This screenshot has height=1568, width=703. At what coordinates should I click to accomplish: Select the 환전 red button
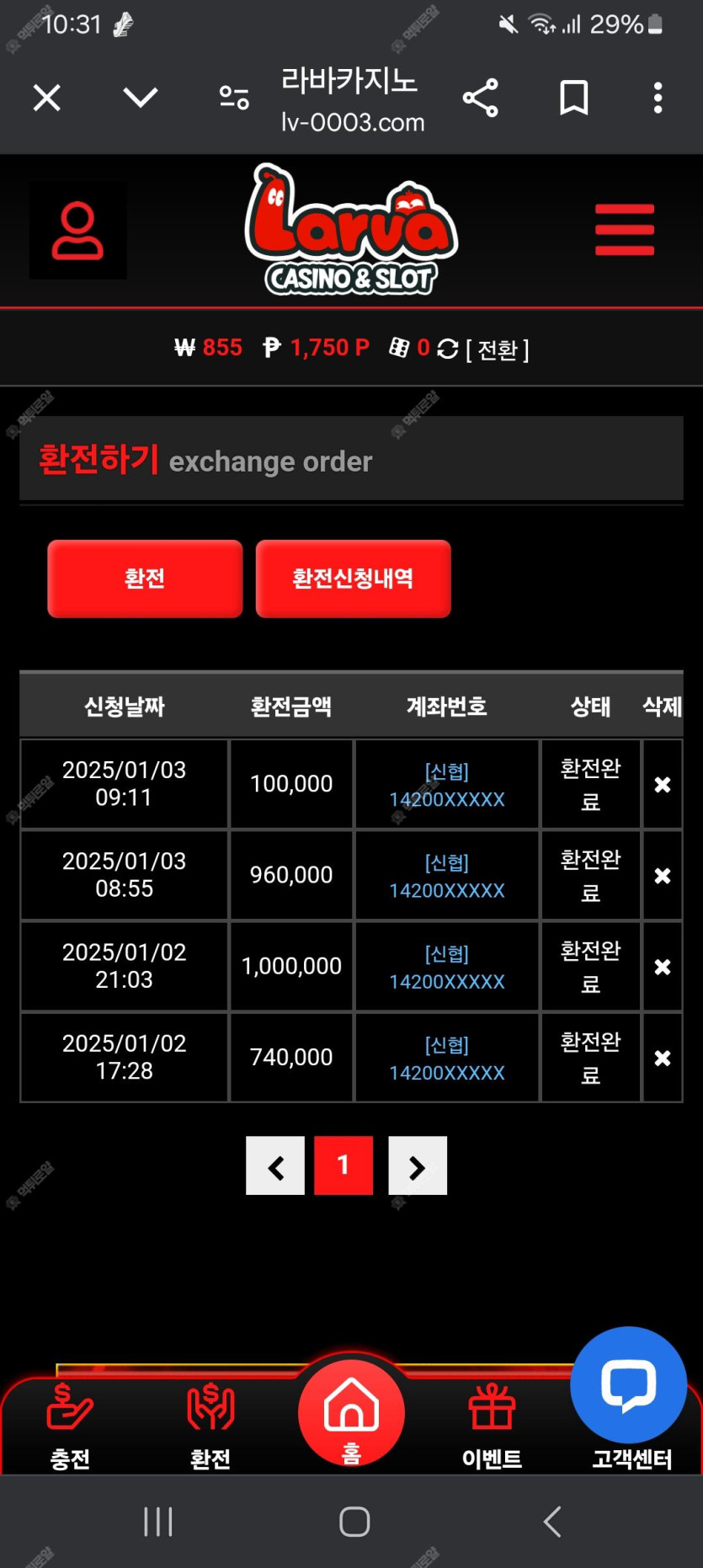click(145, 579)
